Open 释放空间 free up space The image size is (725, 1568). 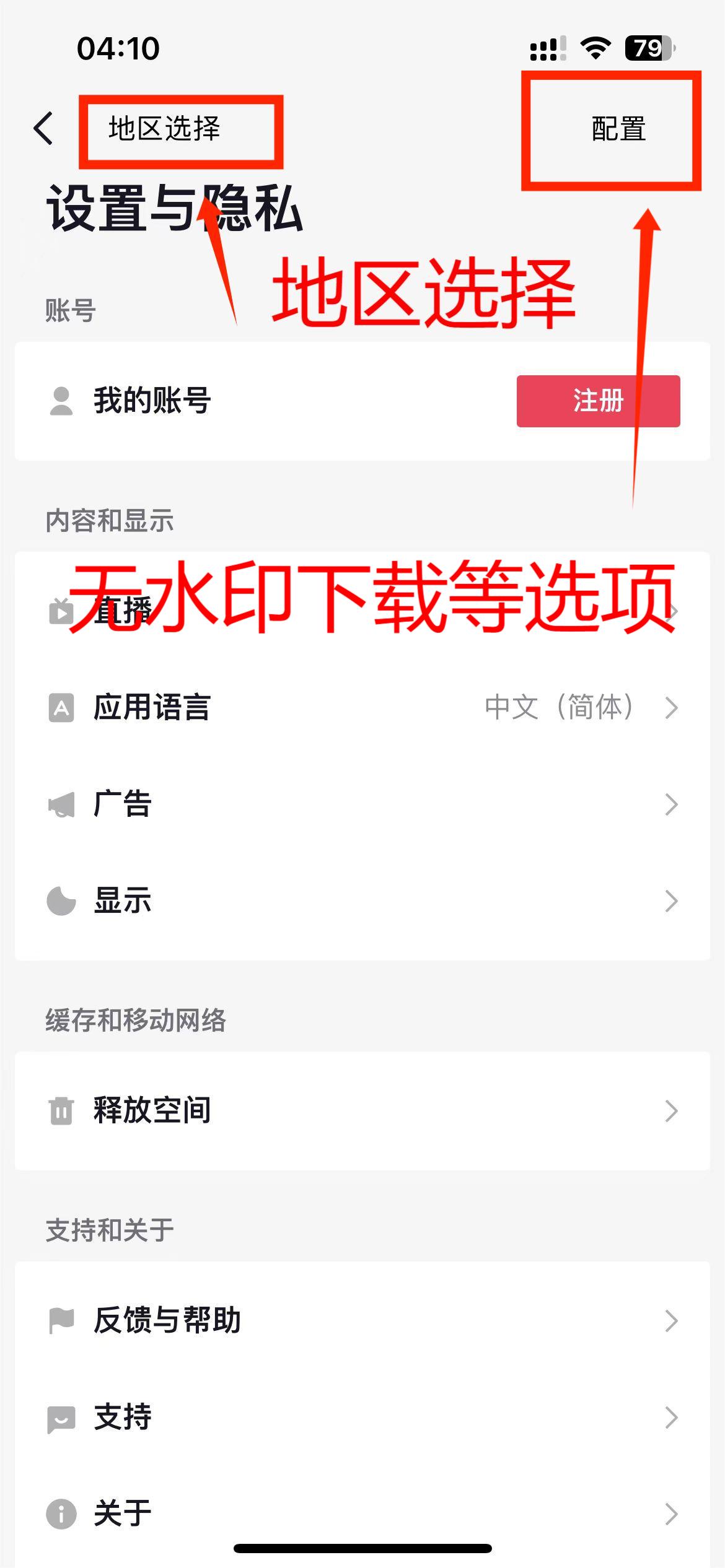point(362,1110)
